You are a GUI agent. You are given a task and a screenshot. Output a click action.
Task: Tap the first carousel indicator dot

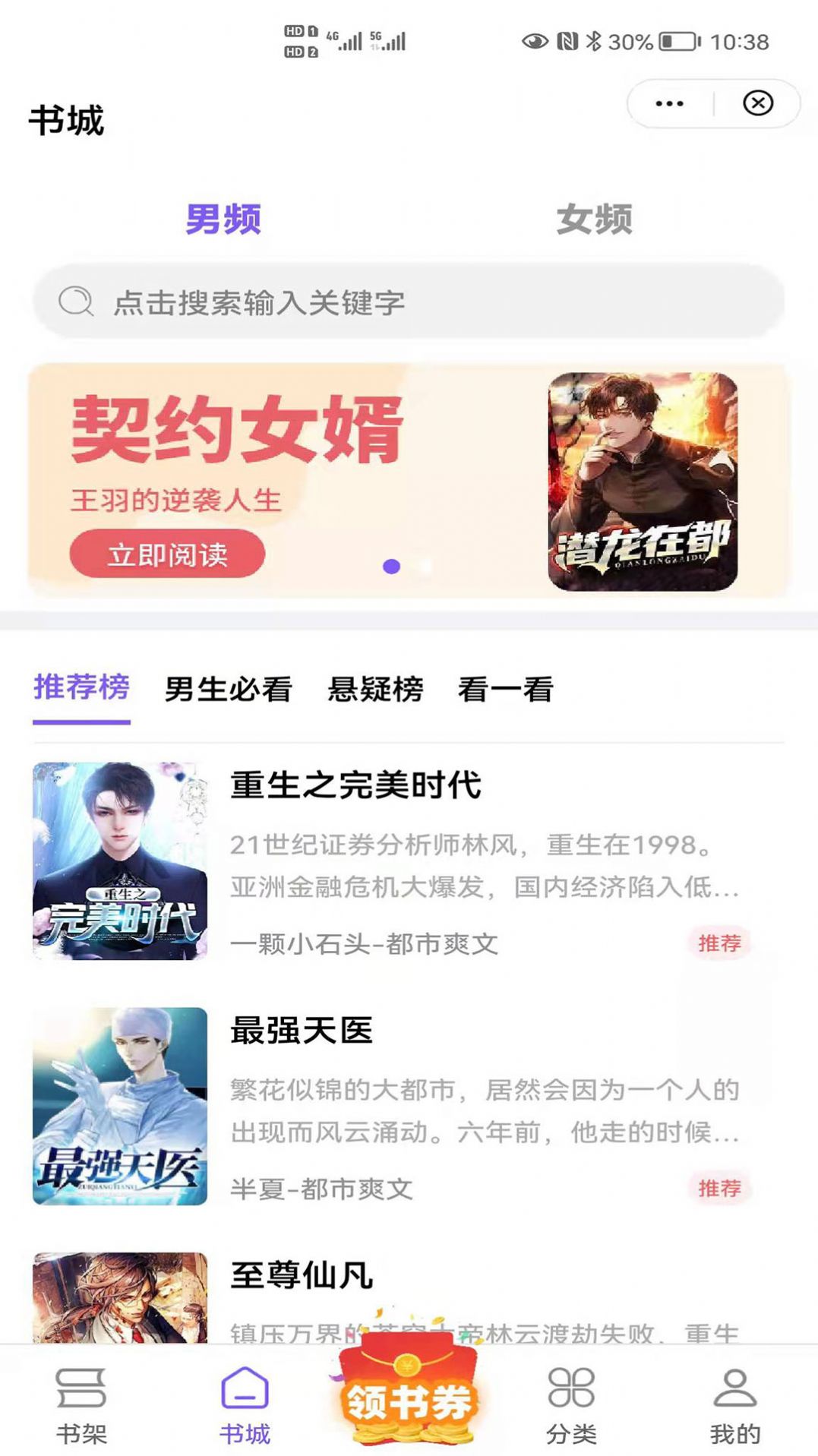390,567
